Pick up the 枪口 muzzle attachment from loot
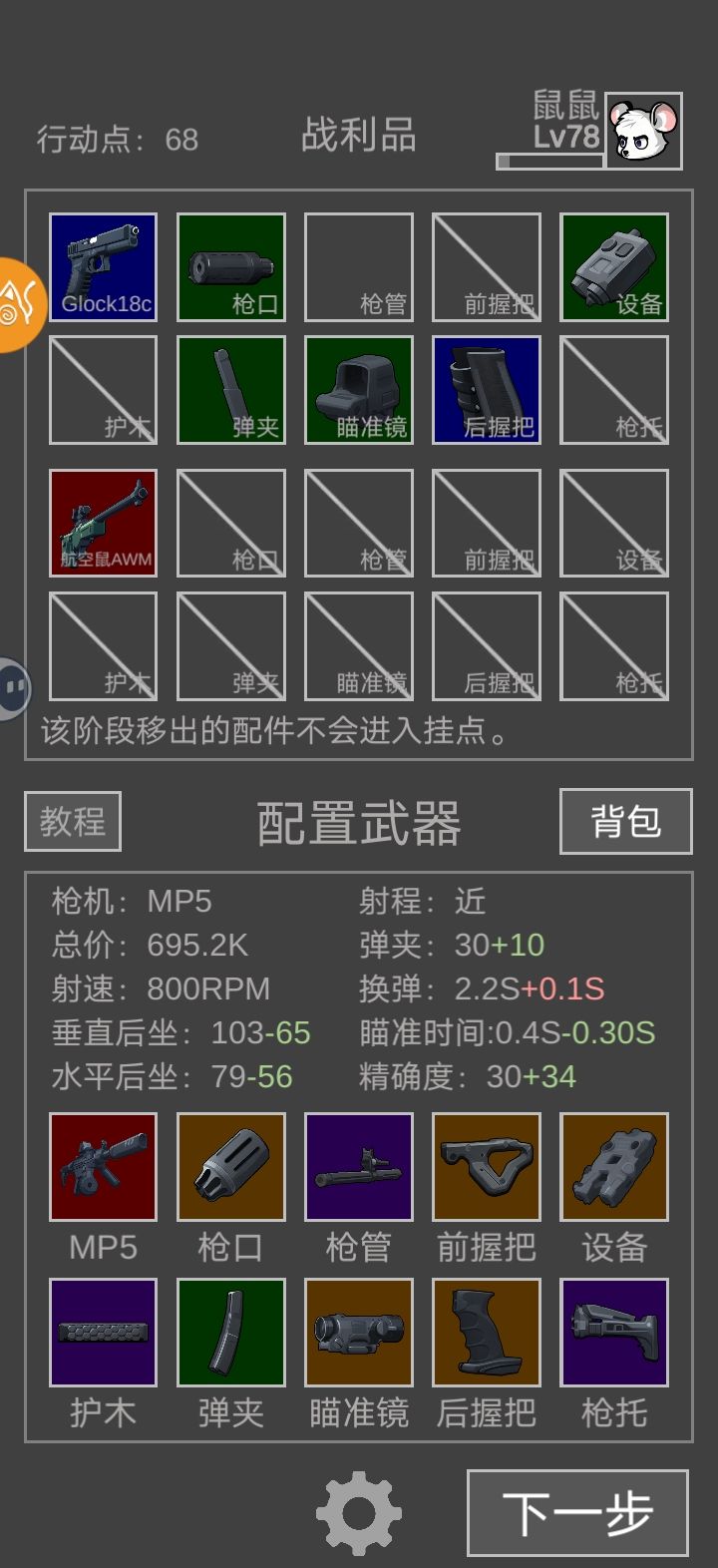 (x=230, y=267)
